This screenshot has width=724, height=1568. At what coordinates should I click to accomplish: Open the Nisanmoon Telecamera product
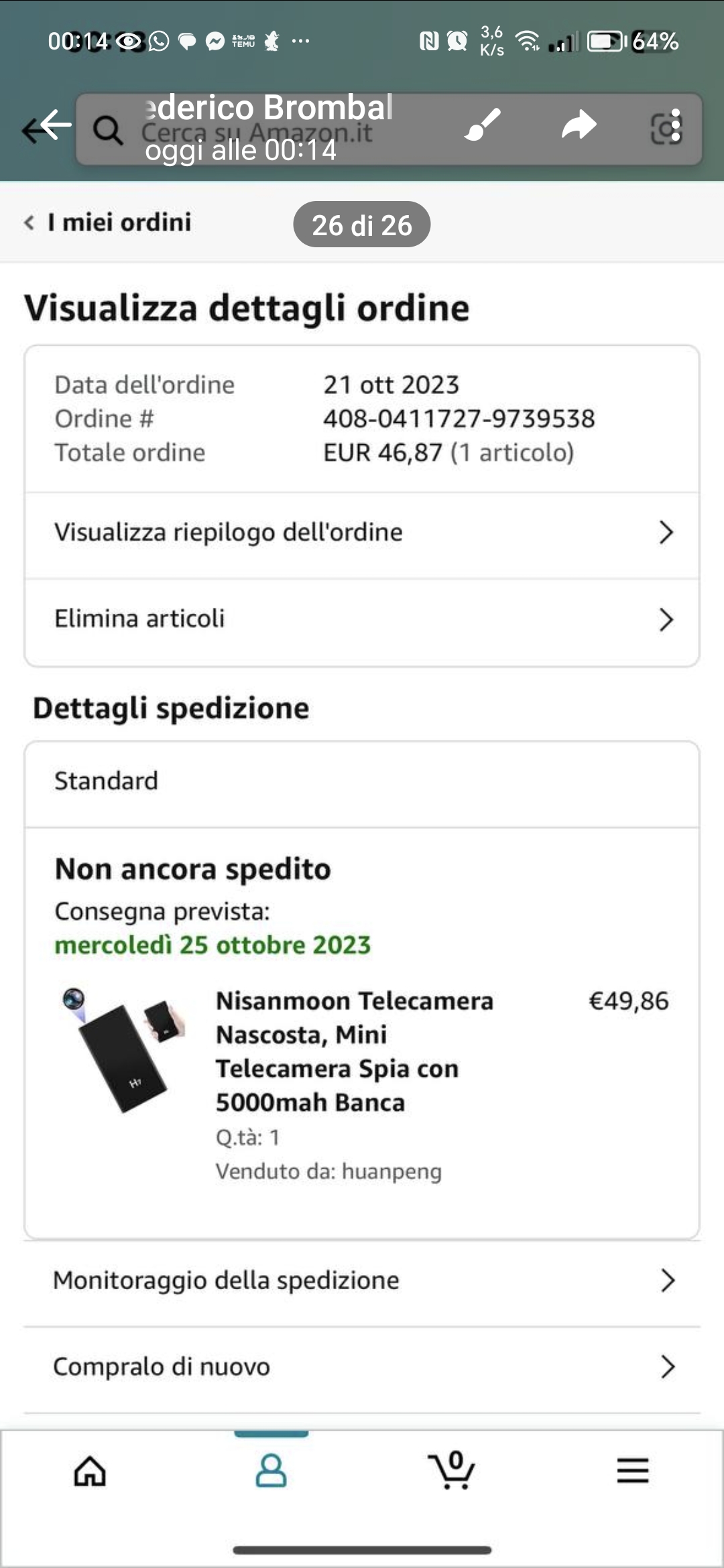click(x=354, y=1051)
